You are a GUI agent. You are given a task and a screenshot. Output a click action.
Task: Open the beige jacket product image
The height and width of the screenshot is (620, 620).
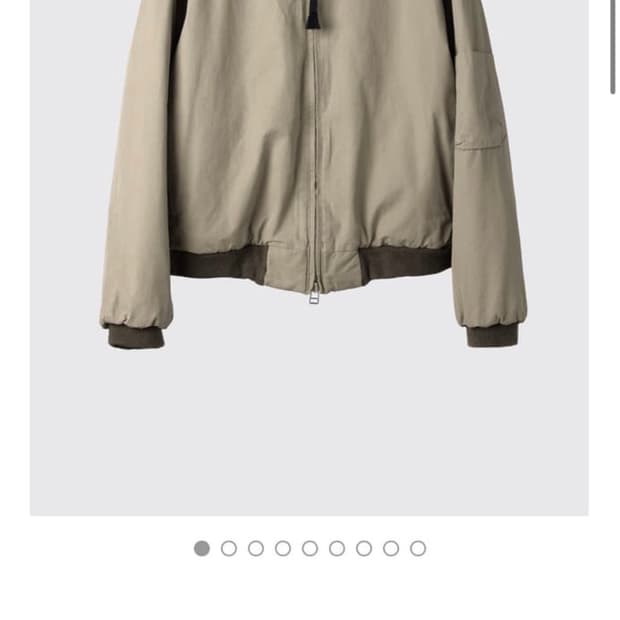coord(309,257)
